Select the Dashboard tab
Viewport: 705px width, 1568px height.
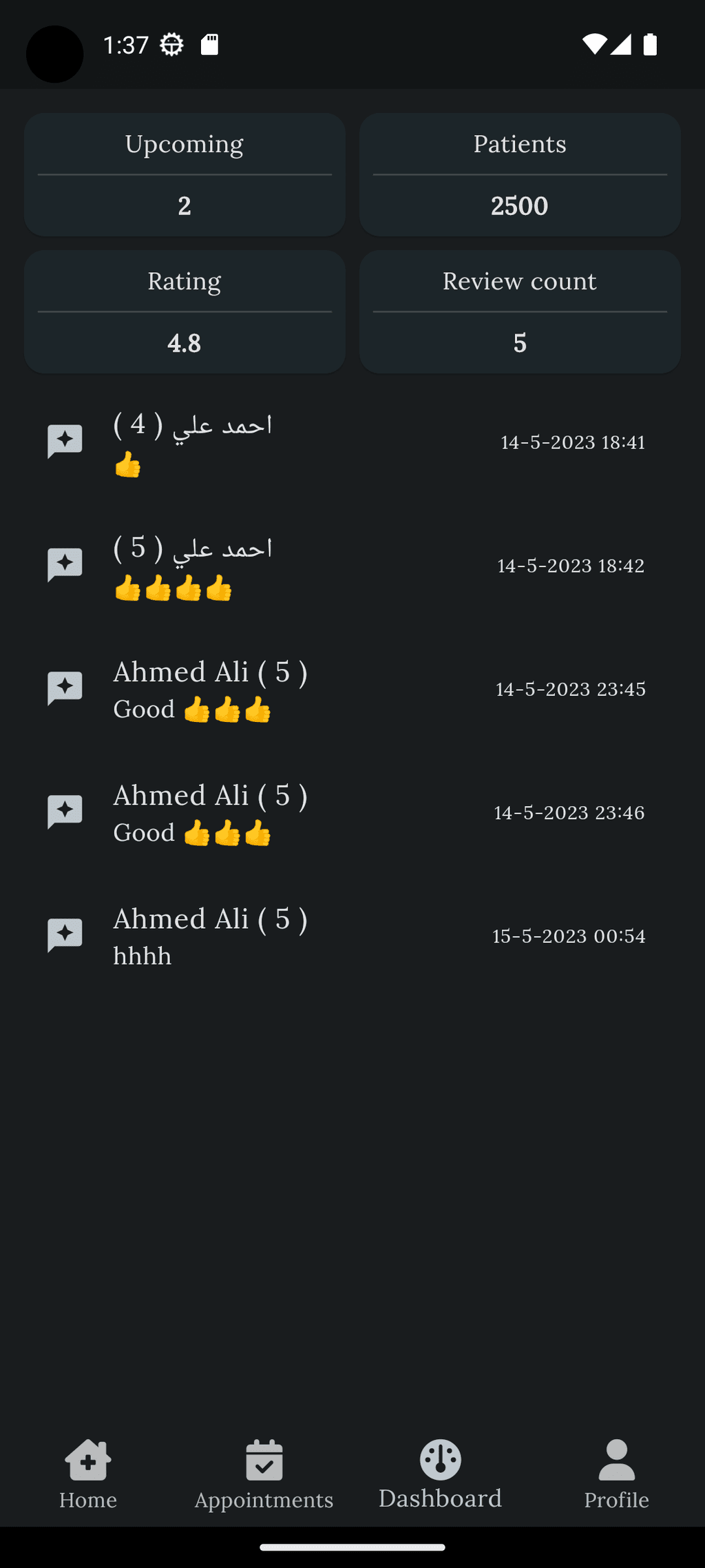point(441,1474)
